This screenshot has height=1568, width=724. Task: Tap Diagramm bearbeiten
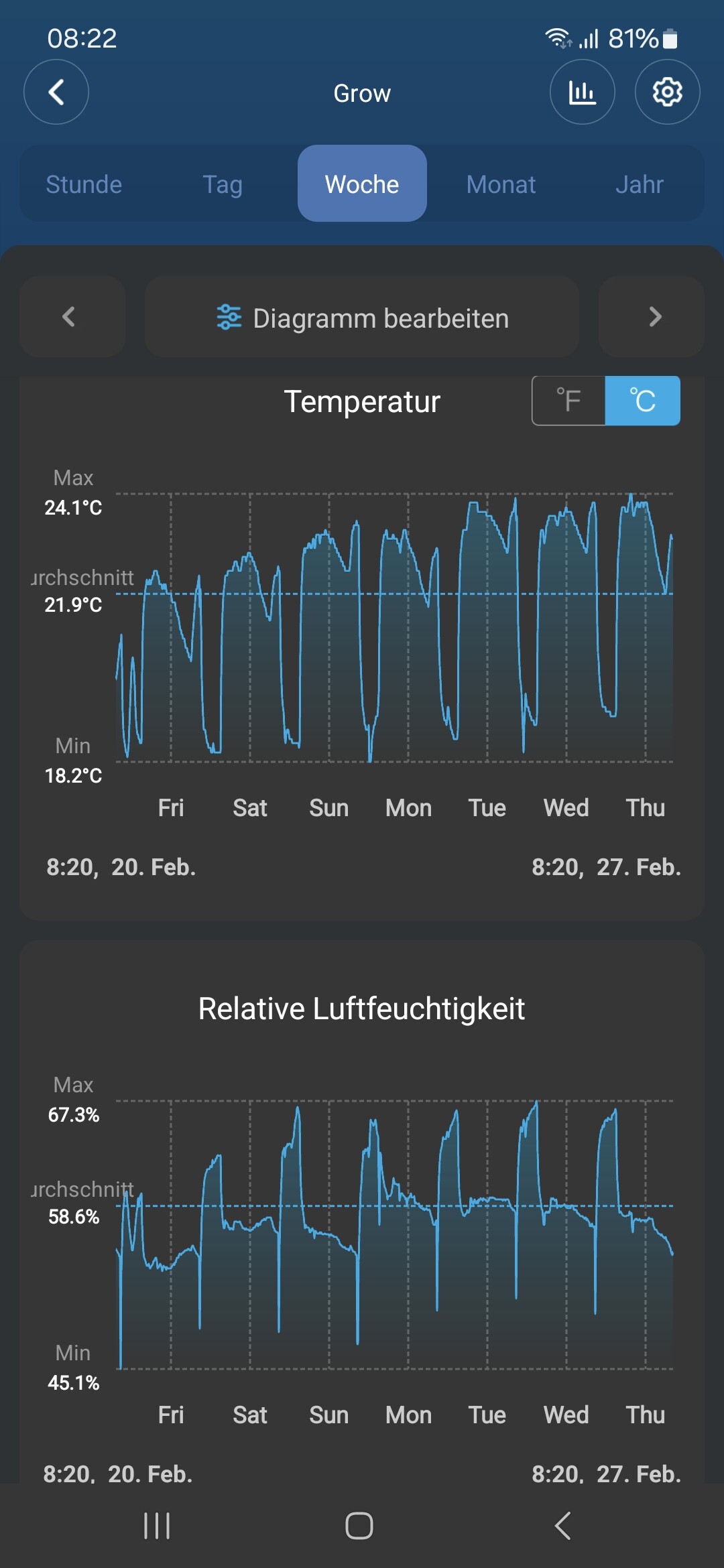coord(362,318)
